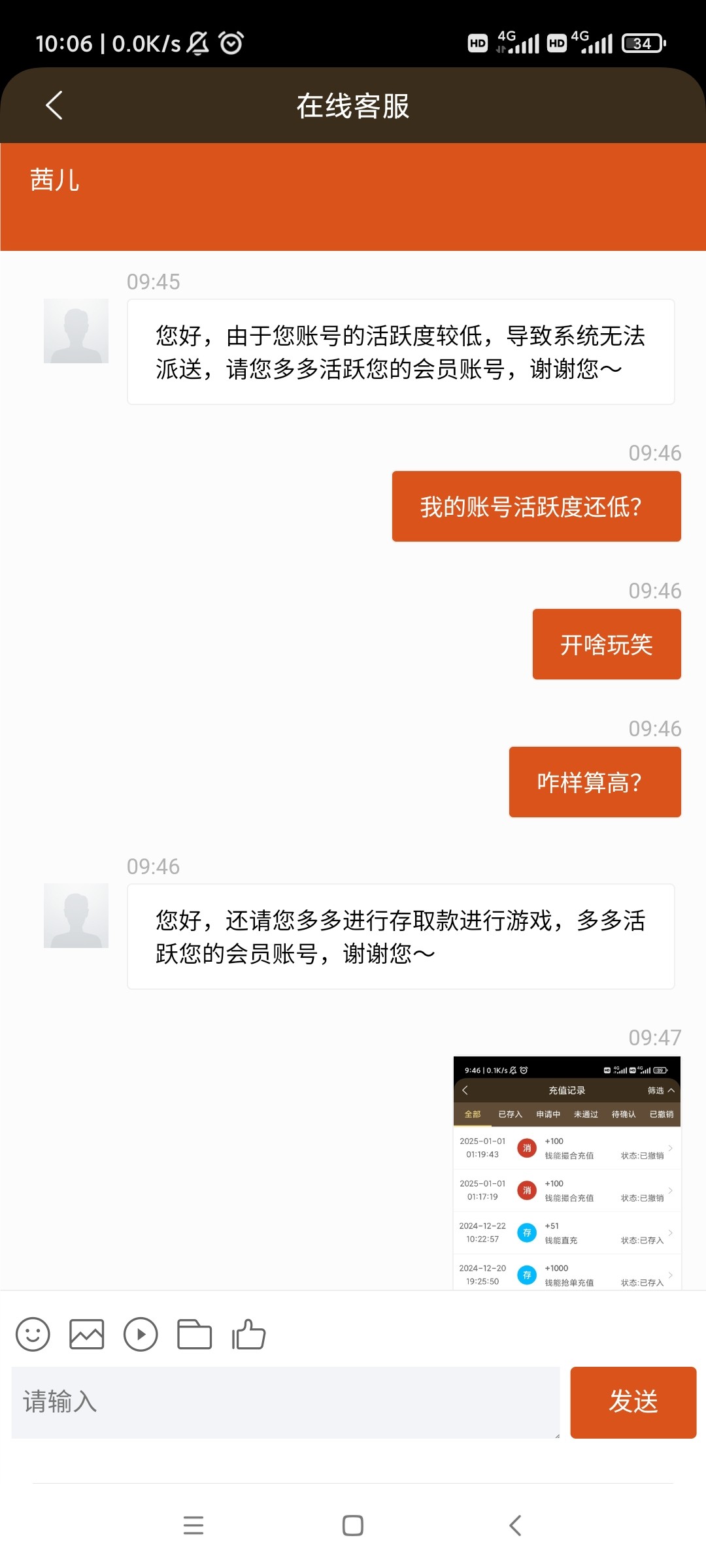
Task: Attach a video to the chat
Action: [141, 1334]
